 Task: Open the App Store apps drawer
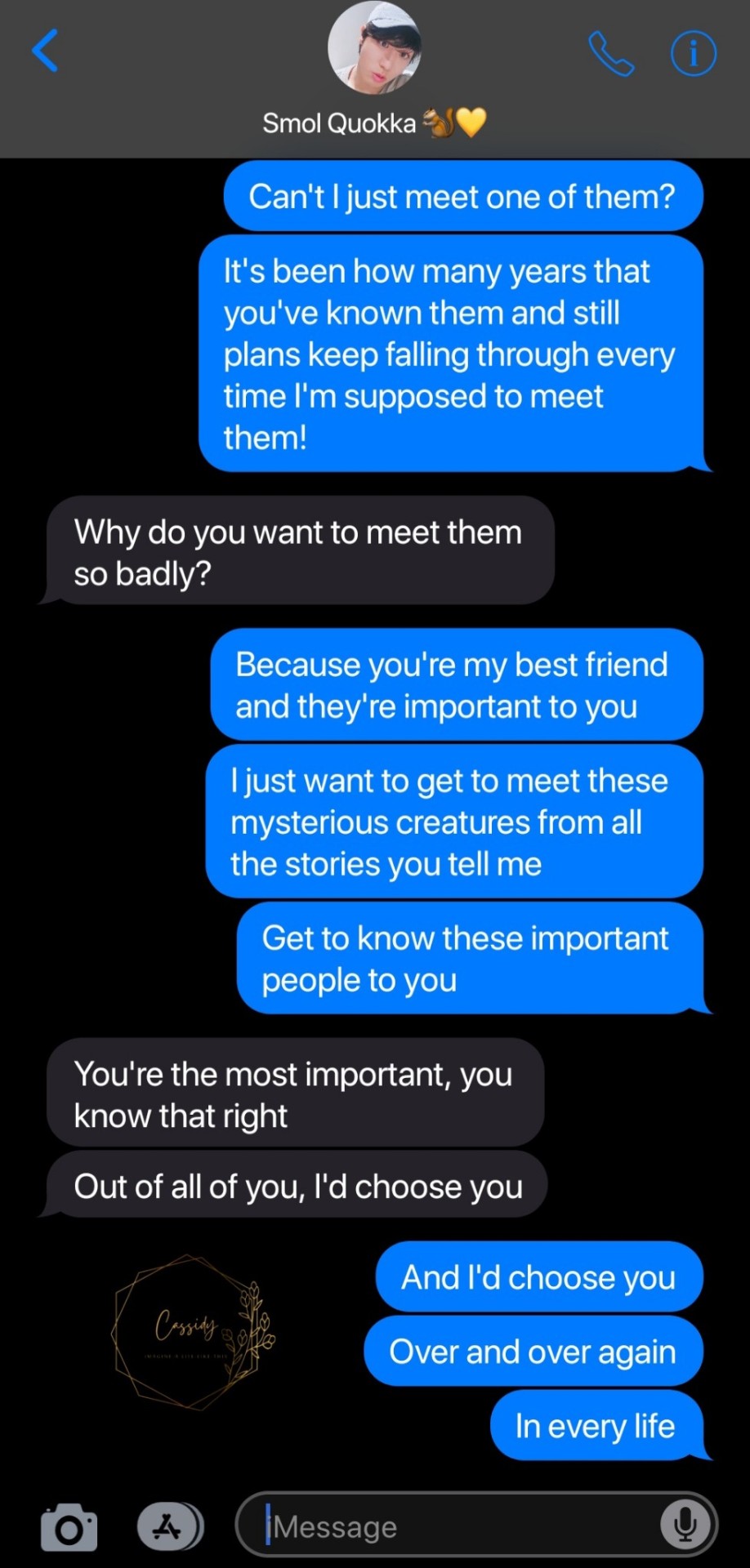(x=169, y=1526)
